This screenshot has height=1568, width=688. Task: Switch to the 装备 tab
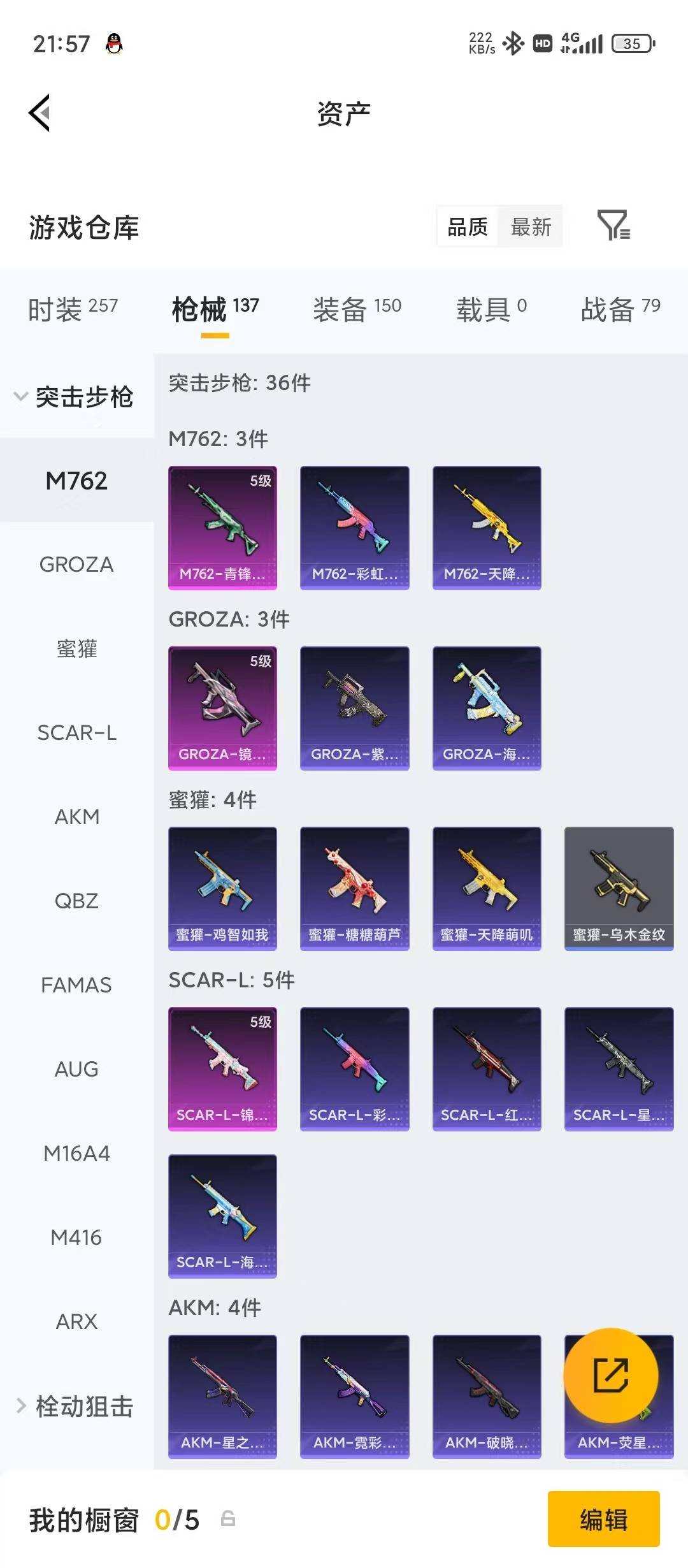pyautogui.click(x=357, y=309)
